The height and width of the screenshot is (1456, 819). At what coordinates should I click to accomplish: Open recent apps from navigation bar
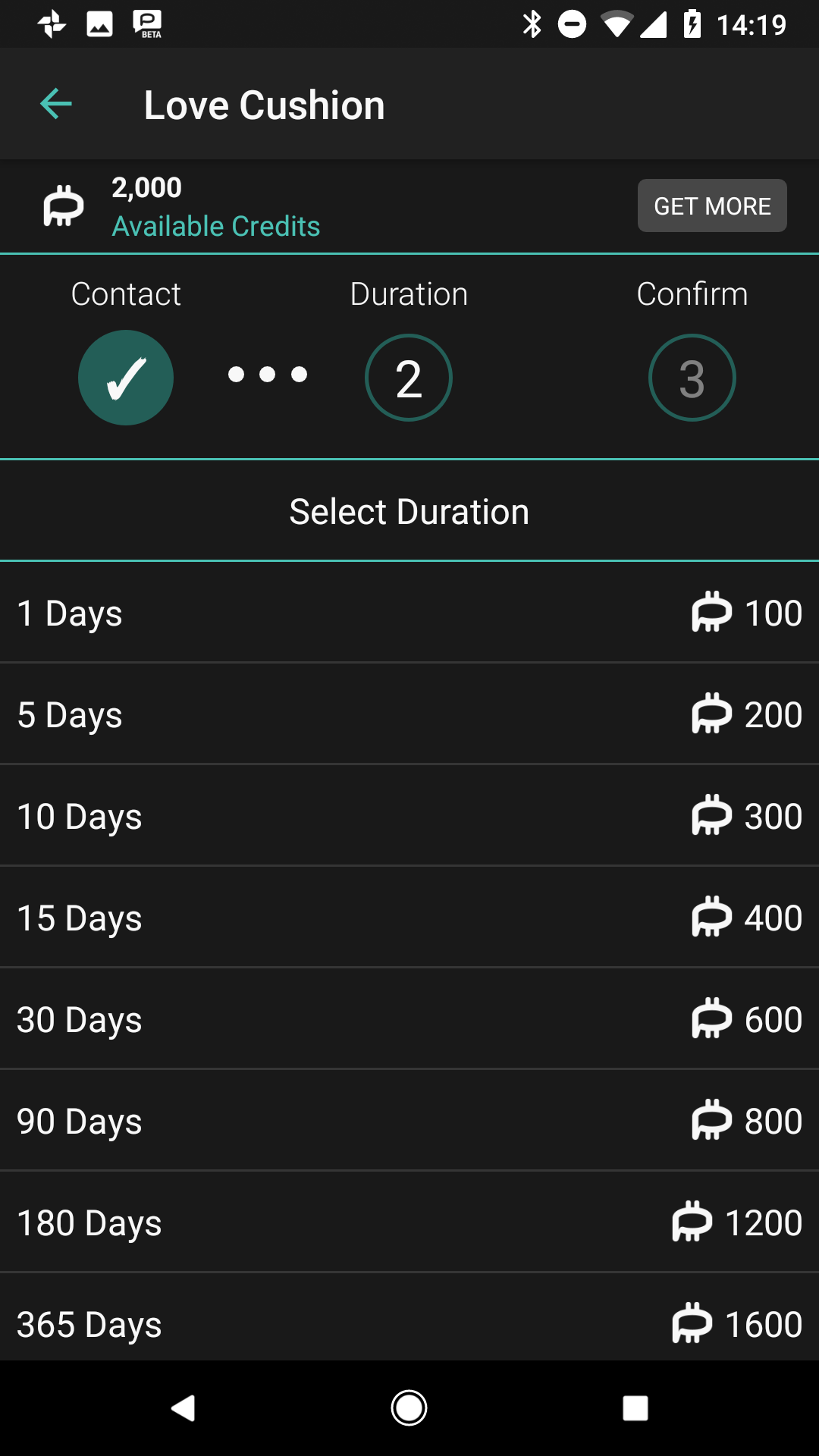click(635, 1408)
